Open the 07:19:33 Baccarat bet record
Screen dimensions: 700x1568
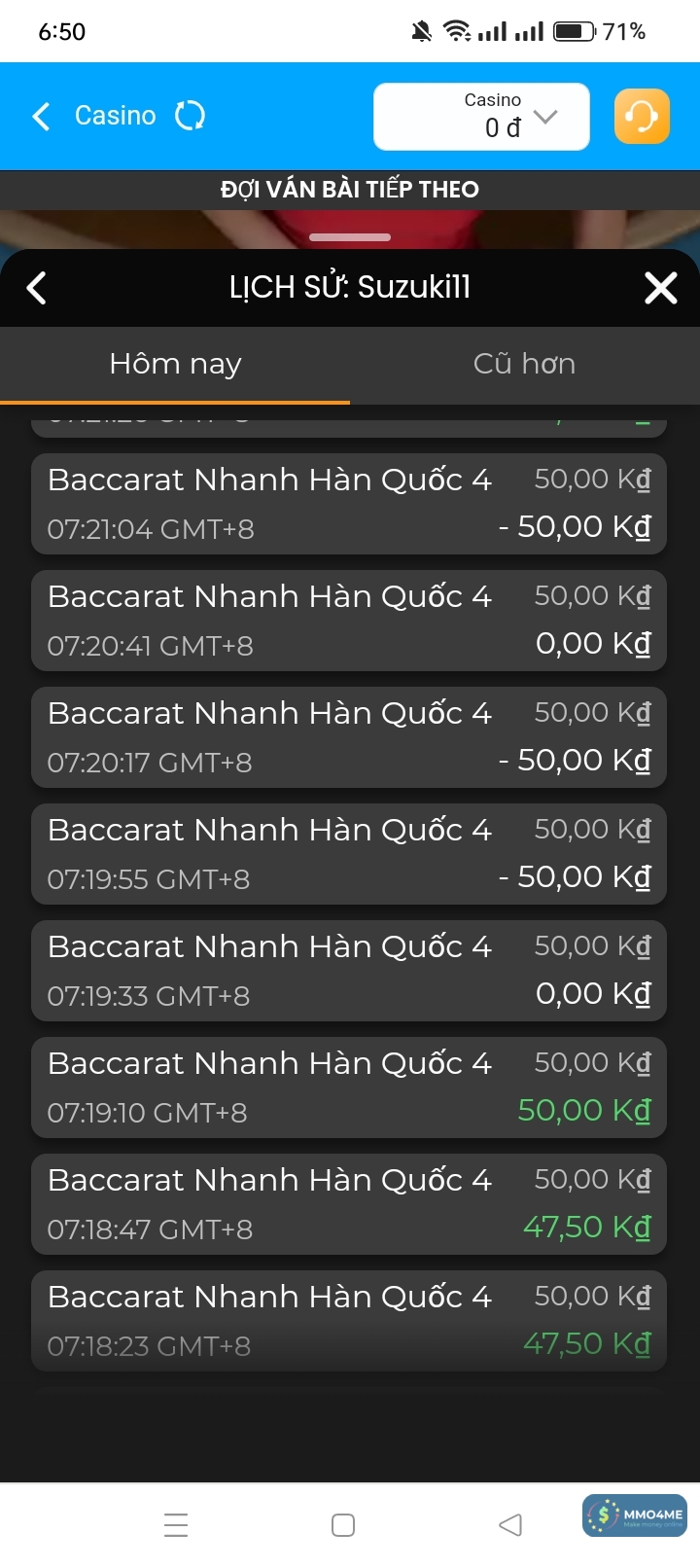click(x=349, y=971)
